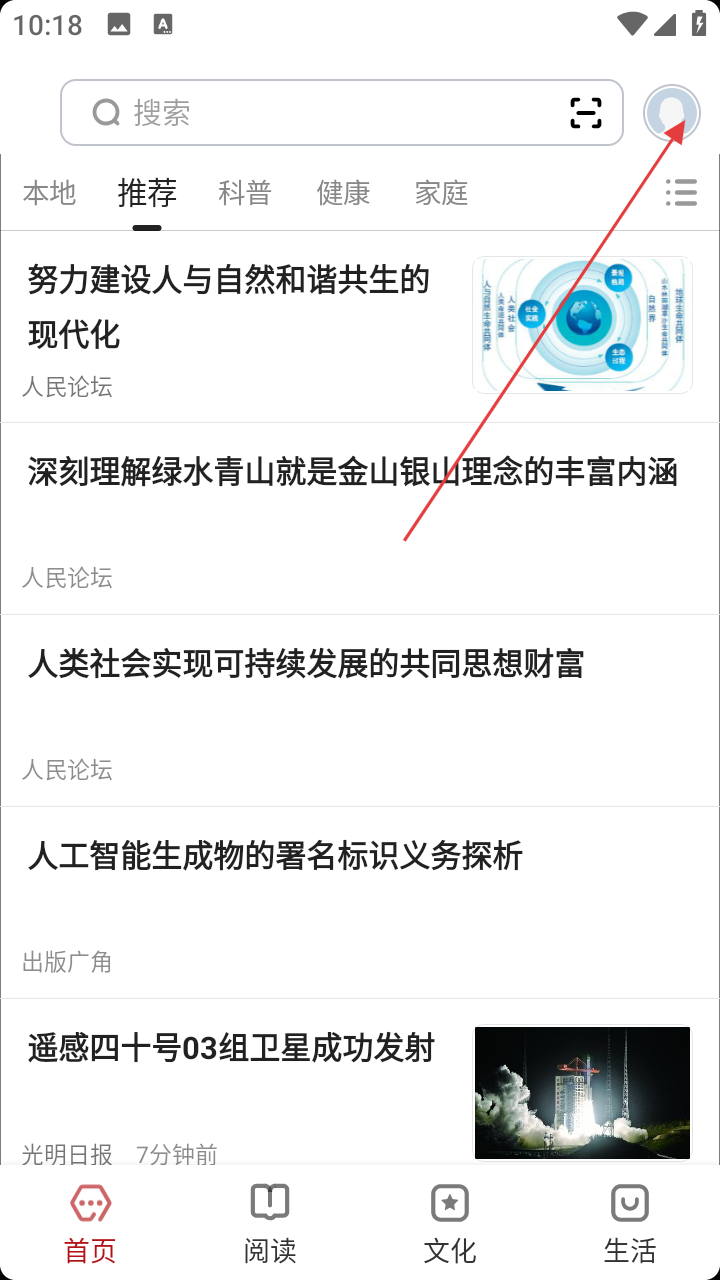Read 深刻理解绿水青山就是金山银山理念的丰富内涵
Viewport: 720px width, 1280px height.
360,519
